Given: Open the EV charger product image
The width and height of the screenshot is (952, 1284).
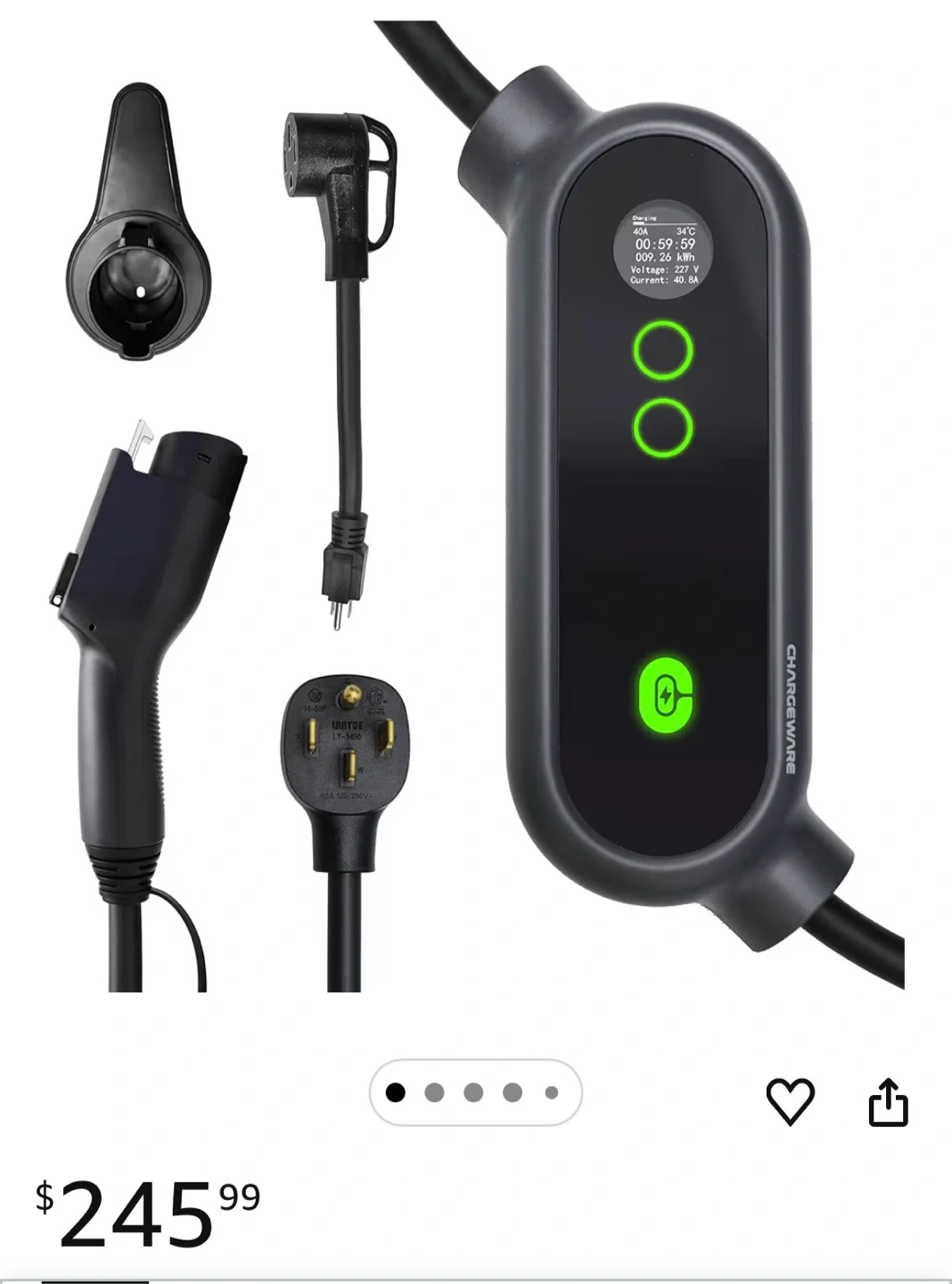Looking at the screenshot, I should tap(476, 505).
